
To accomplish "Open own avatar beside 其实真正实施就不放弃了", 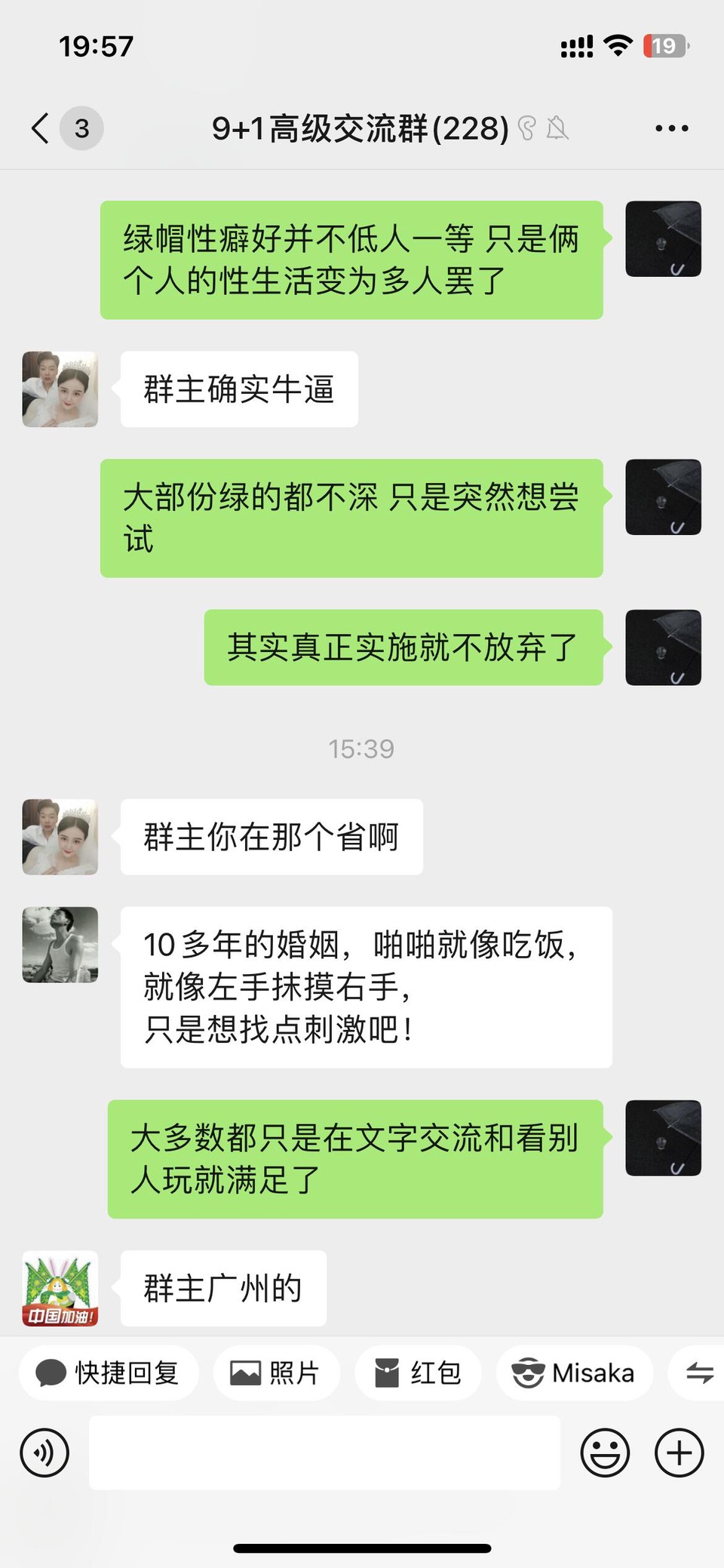I will [663, 647].
